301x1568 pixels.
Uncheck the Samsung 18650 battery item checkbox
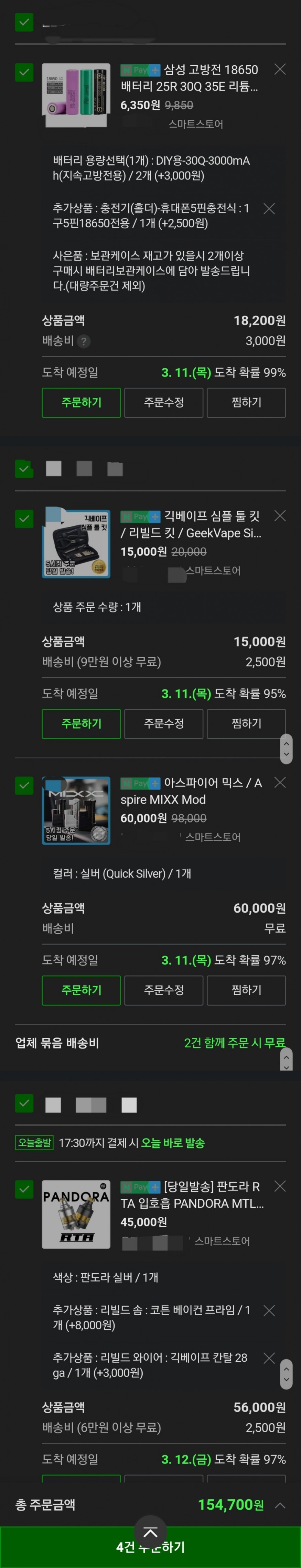coord(24,72)
